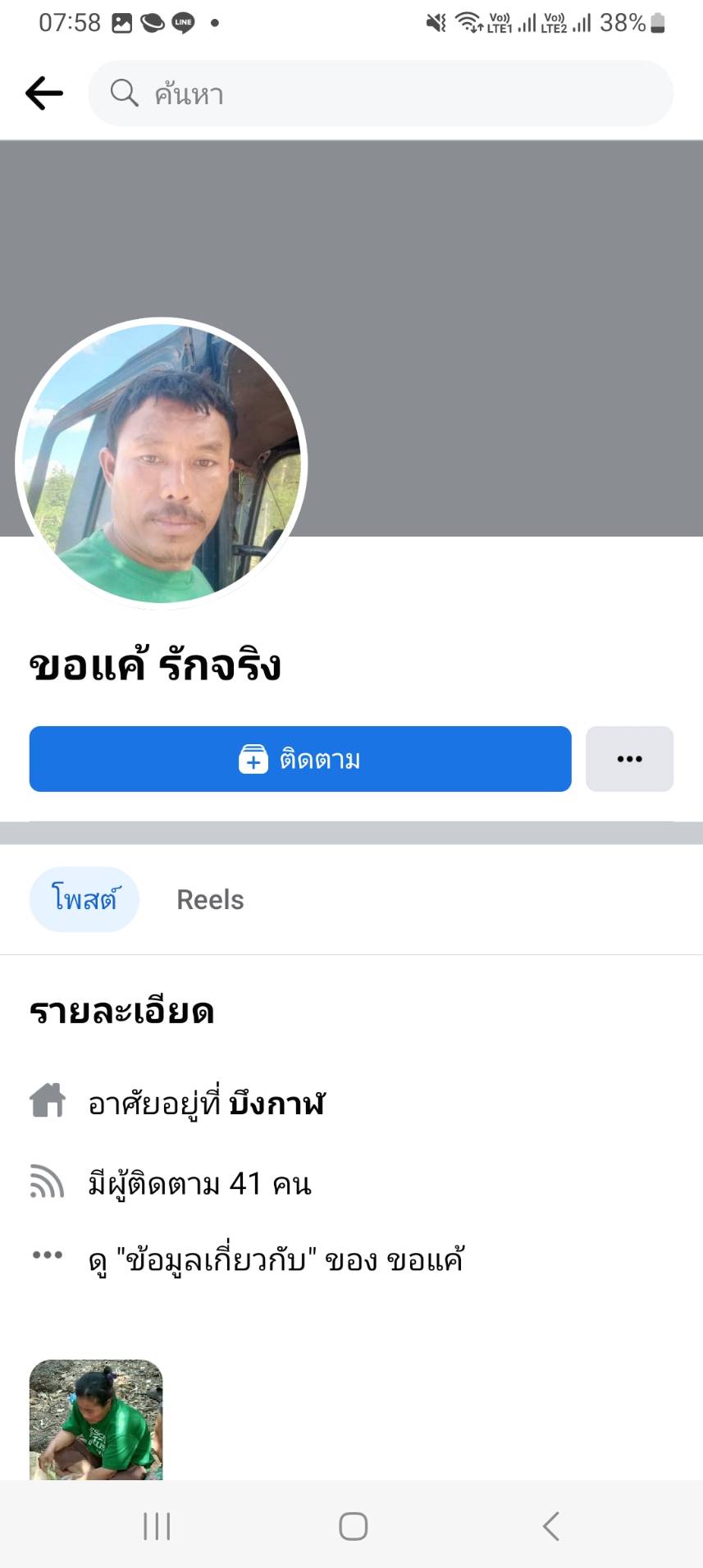Follow with the ติดตาม button
703x1568 pixels.
[x=300, y=759]
